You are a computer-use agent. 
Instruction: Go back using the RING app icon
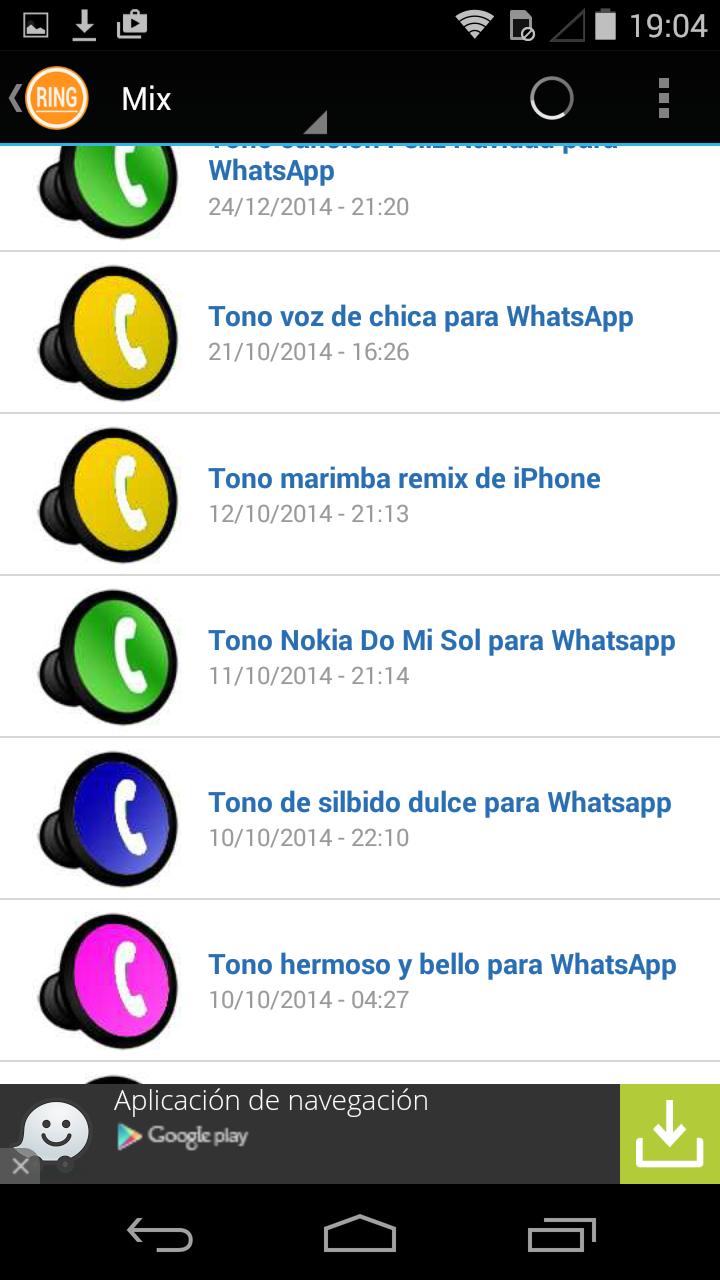[50, 98]
